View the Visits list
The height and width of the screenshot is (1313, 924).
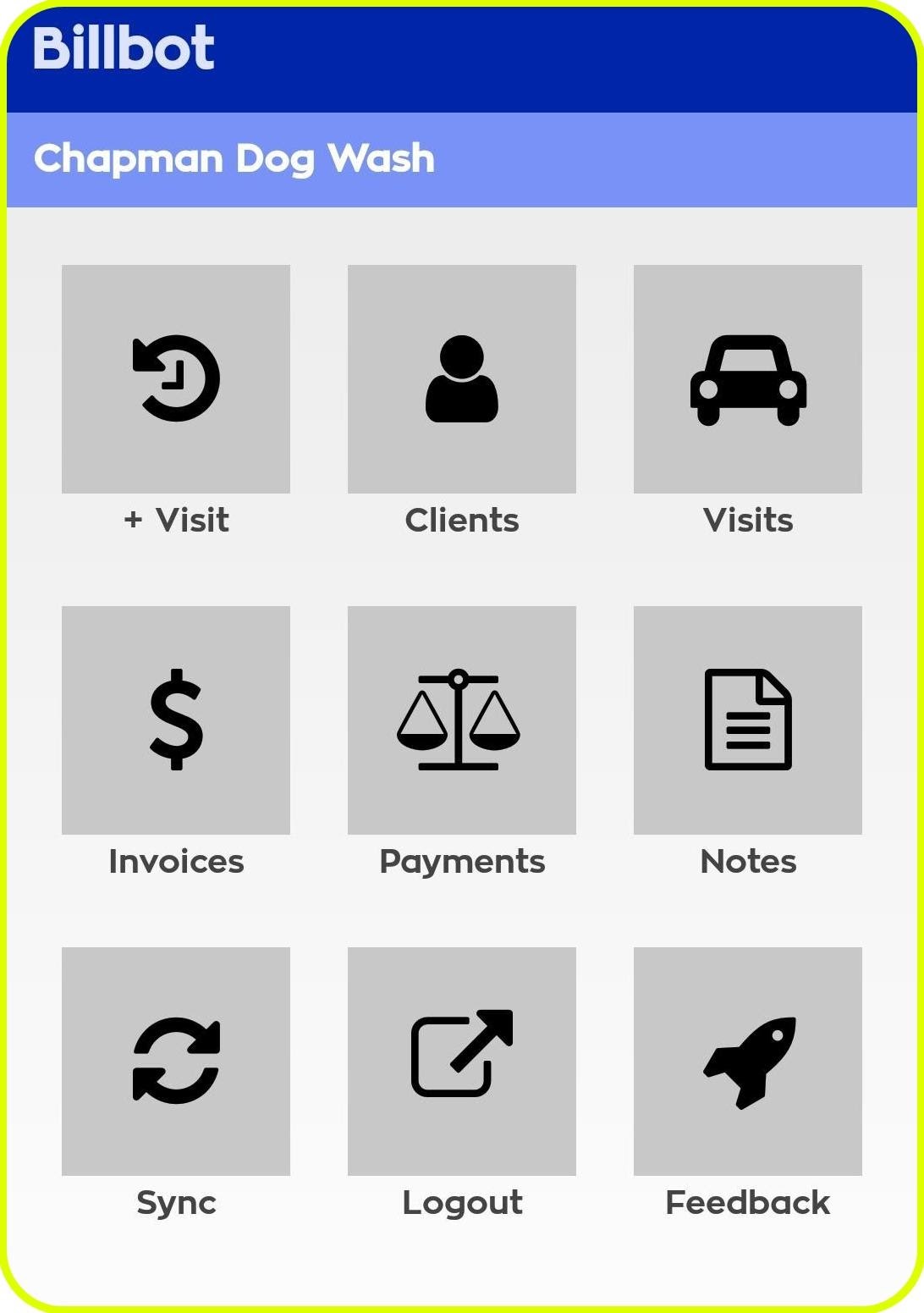point(748,379)
